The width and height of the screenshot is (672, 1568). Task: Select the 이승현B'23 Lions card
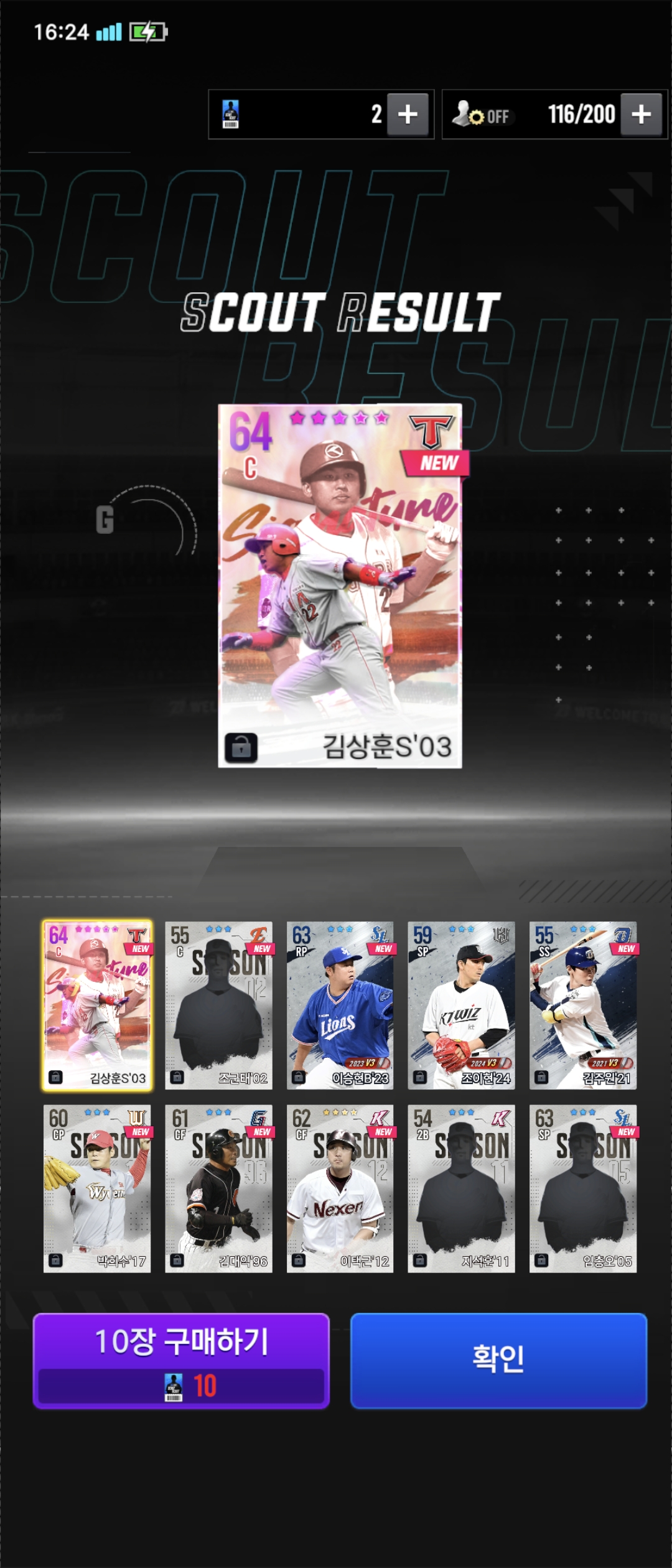click(x=340, y=1005)
